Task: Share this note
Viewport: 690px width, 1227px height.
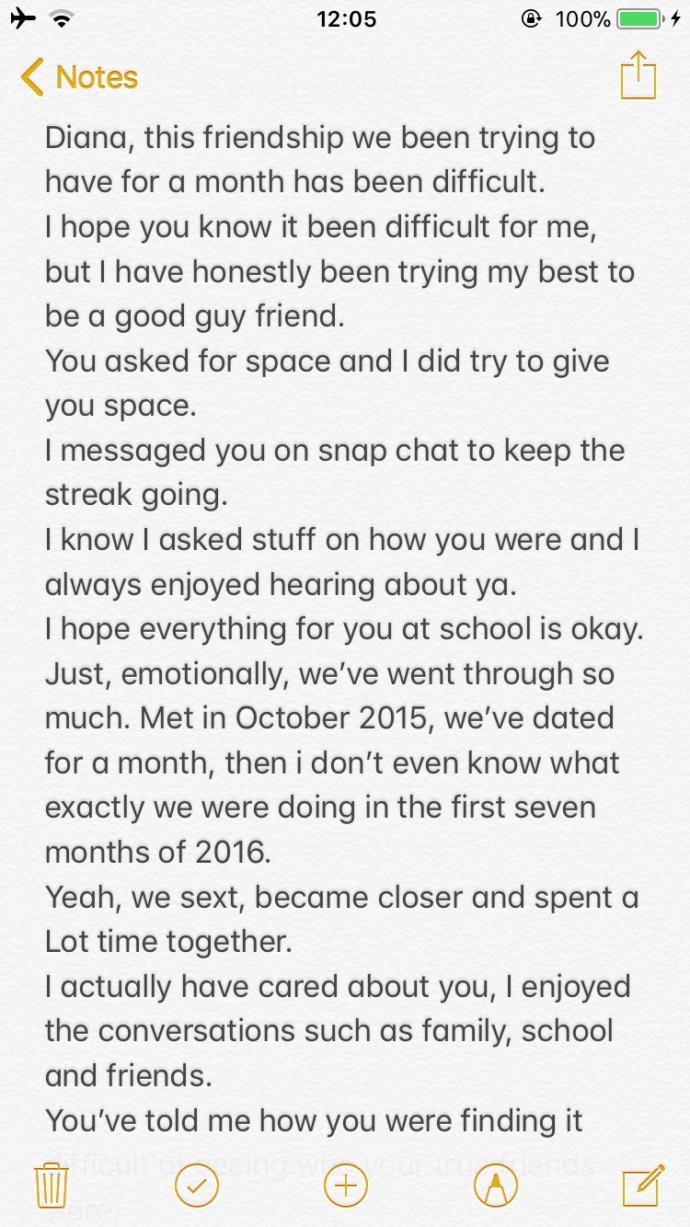Action: coord(637,75)
